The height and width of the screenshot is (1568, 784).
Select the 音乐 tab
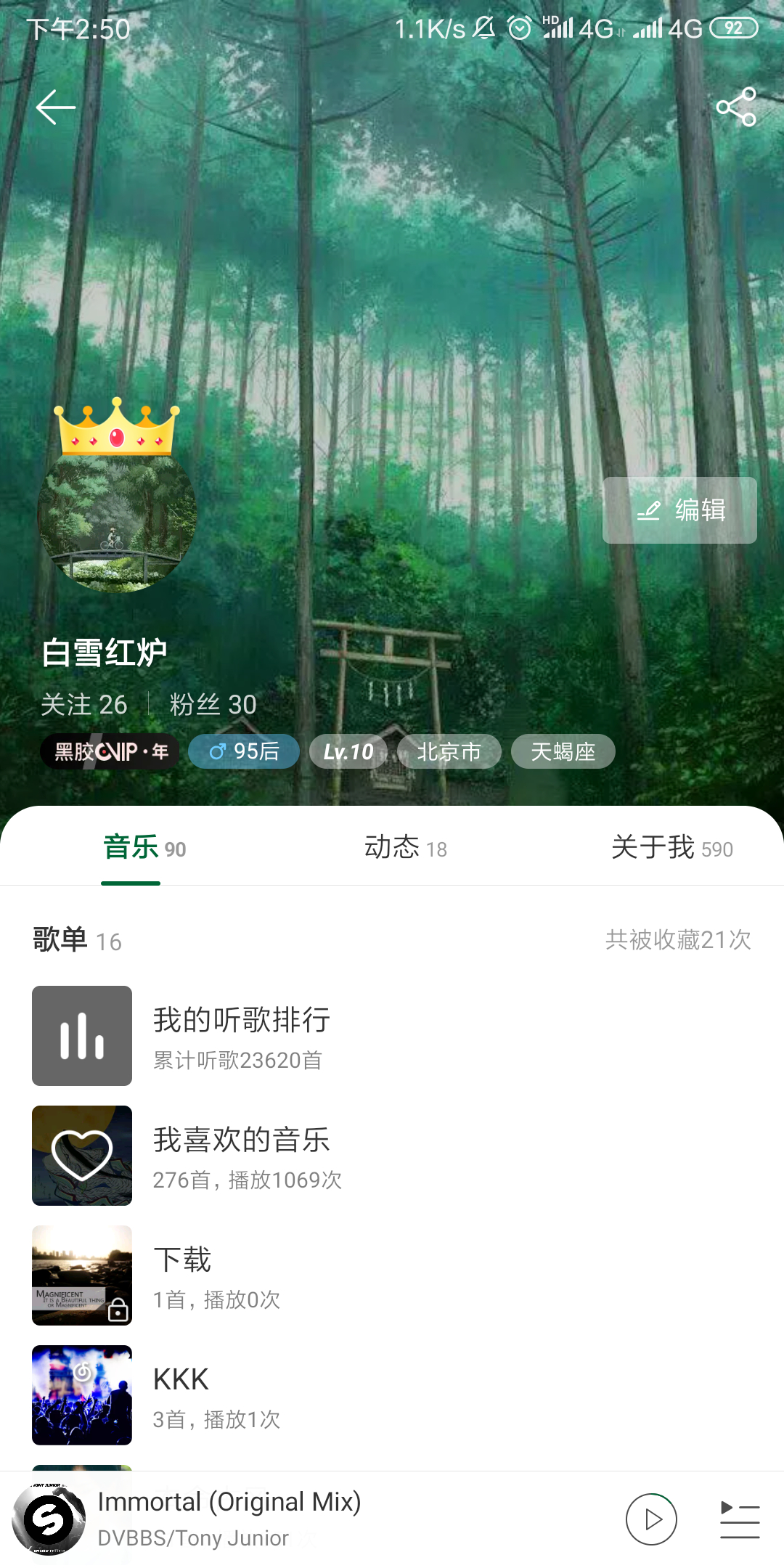pos(144,848)
